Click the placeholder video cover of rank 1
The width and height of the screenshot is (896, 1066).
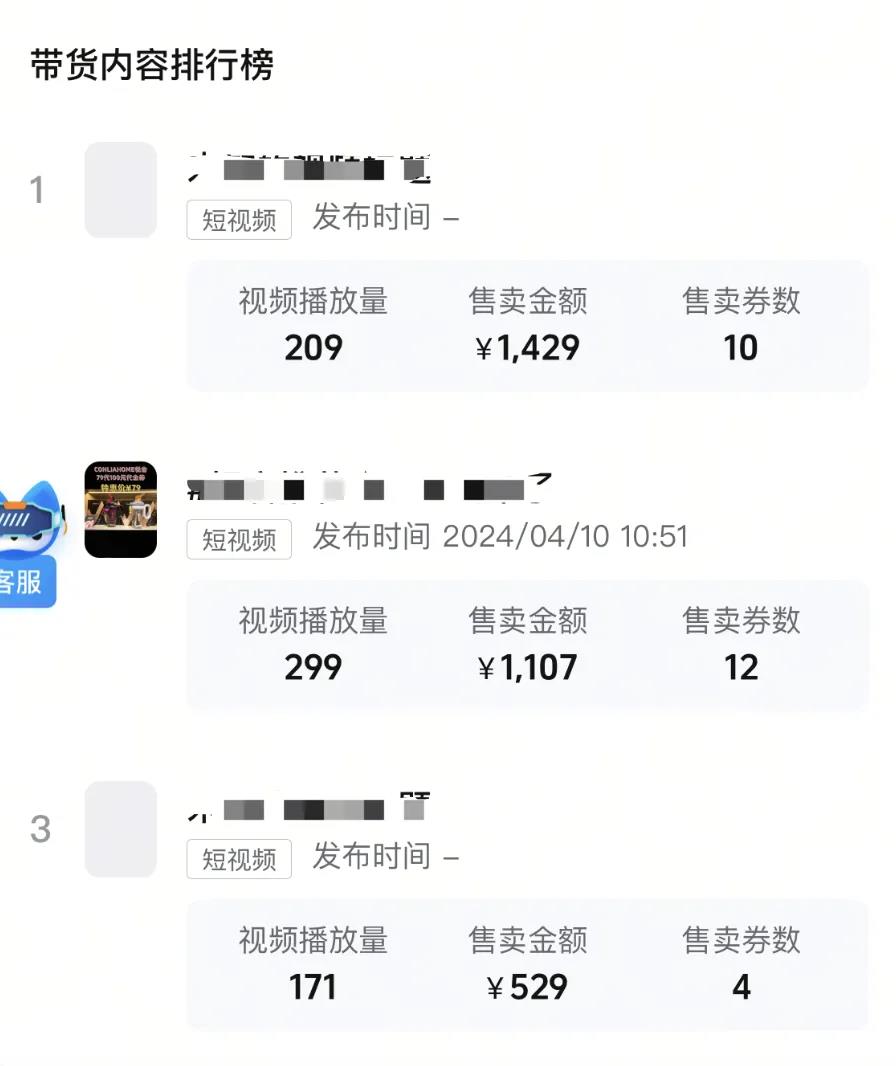click(x=120, y=190)
